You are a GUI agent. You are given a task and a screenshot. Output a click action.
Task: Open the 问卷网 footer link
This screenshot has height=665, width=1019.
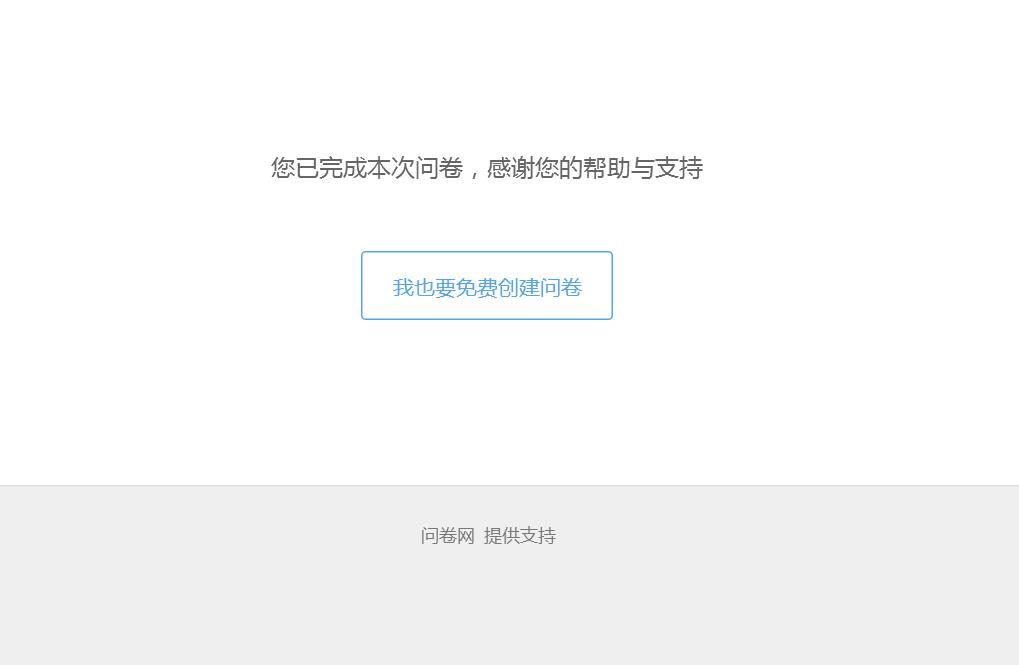click(x=447, y=536)
